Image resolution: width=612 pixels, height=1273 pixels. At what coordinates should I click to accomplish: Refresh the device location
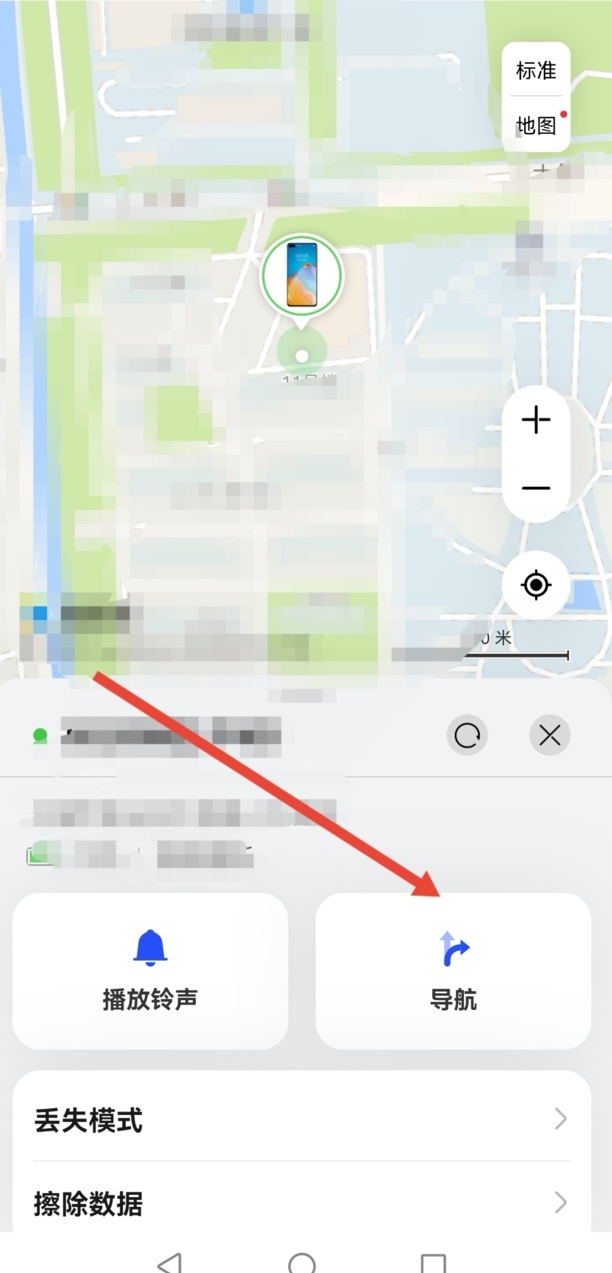[x=467, y=736]
